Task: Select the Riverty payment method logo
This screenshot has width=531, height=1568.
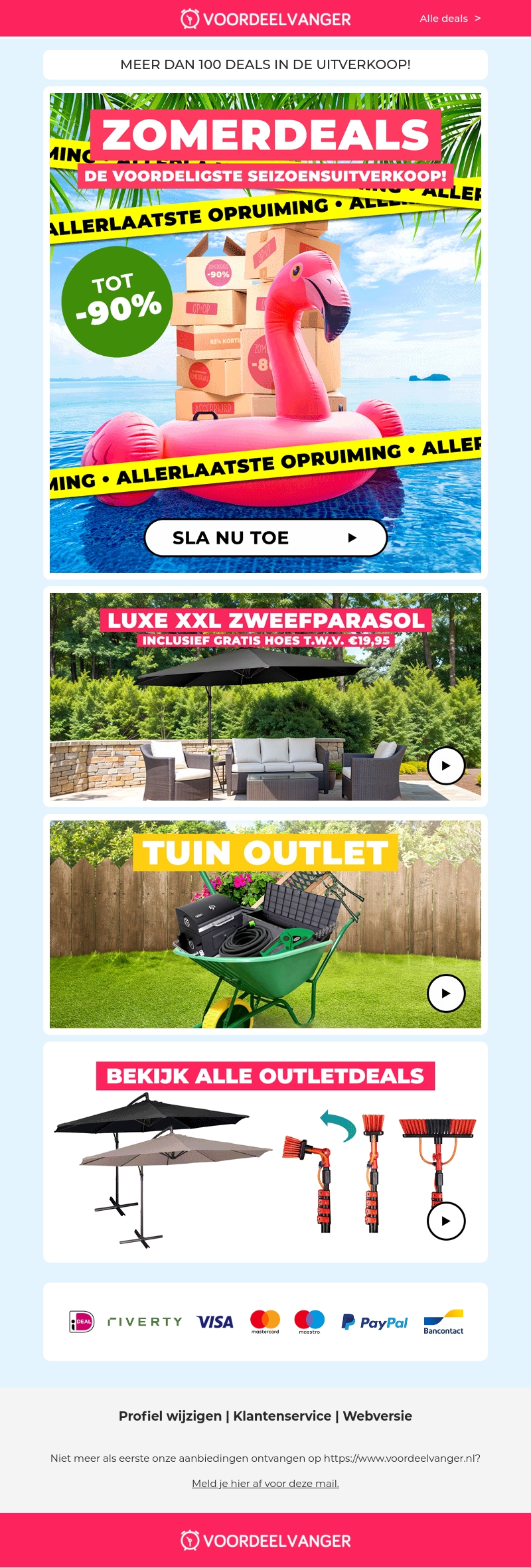Action: 143,1322
